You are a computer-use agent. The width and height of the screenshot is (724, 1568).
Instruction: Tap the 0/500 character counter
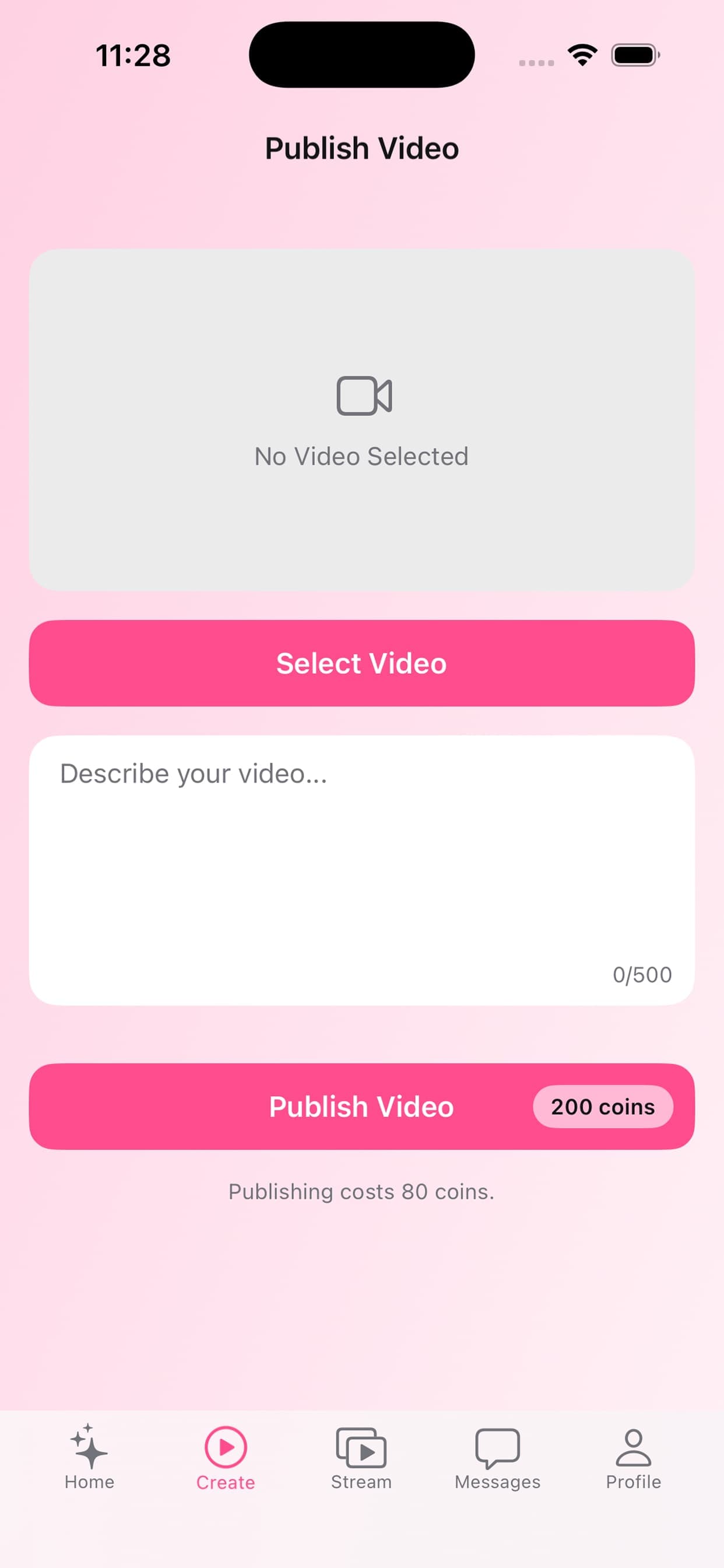(x=642, y=974)
